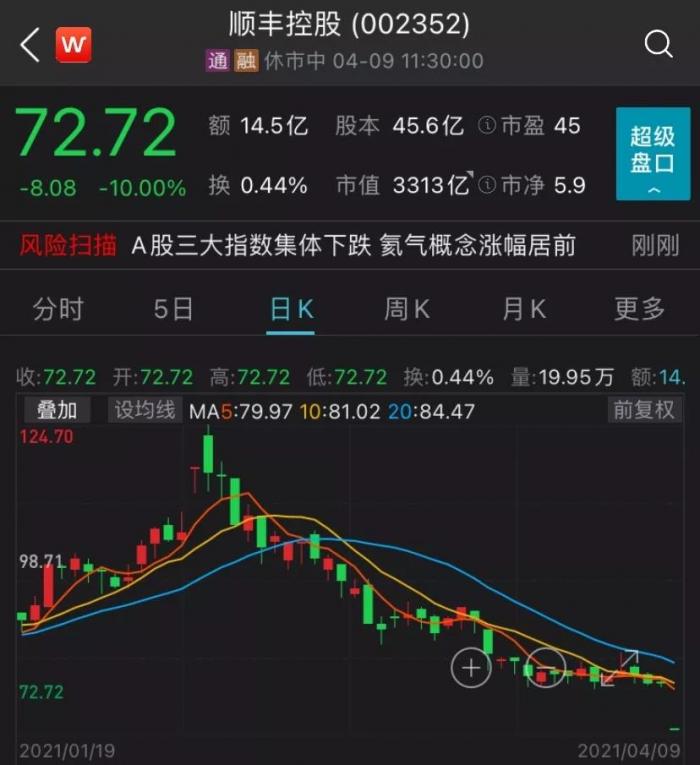Viewport: 700px width, 765px height.
Task: Zoom out the chart with minus
Action: coord(546,667)
